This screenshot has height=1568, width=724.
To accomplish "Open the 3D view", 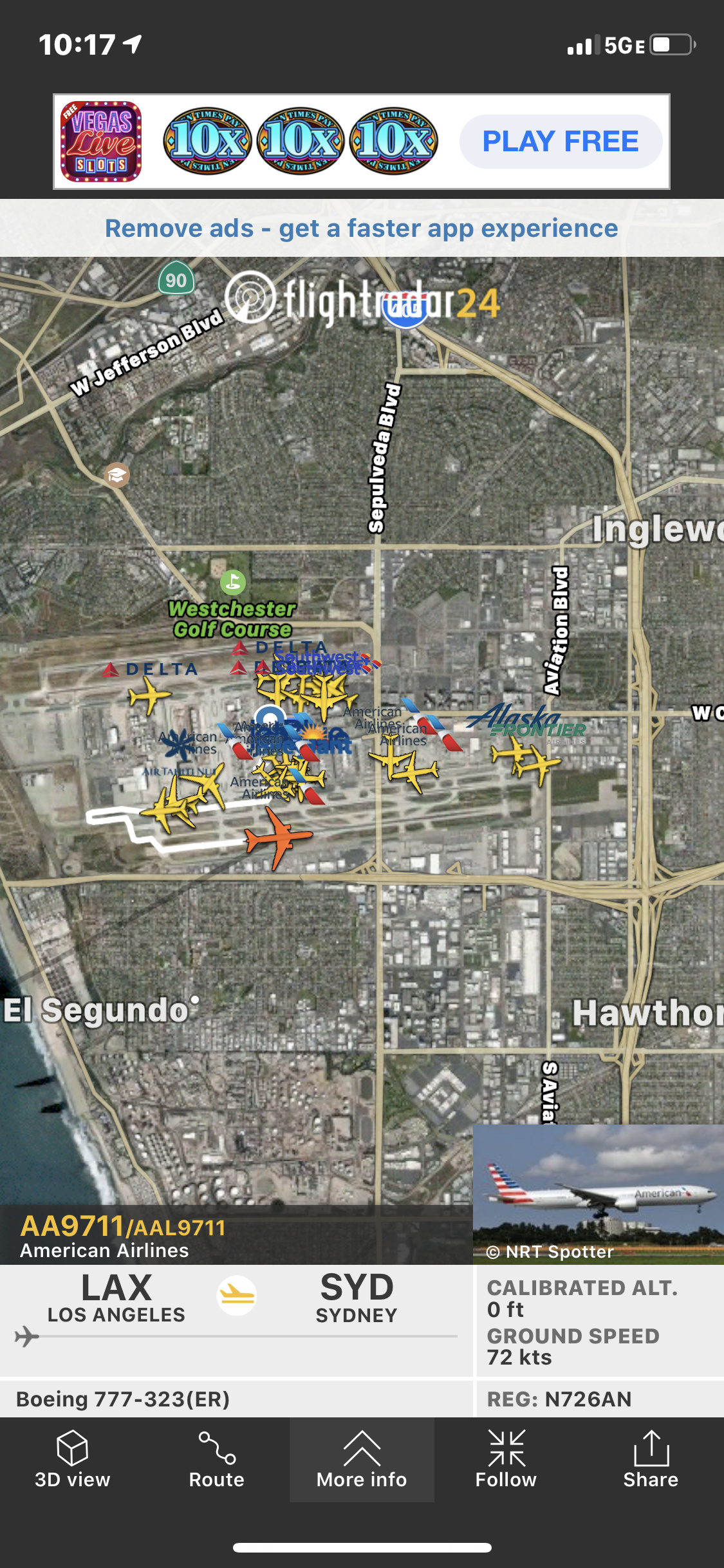I will pyautogui.click(x=72, y=1459).
